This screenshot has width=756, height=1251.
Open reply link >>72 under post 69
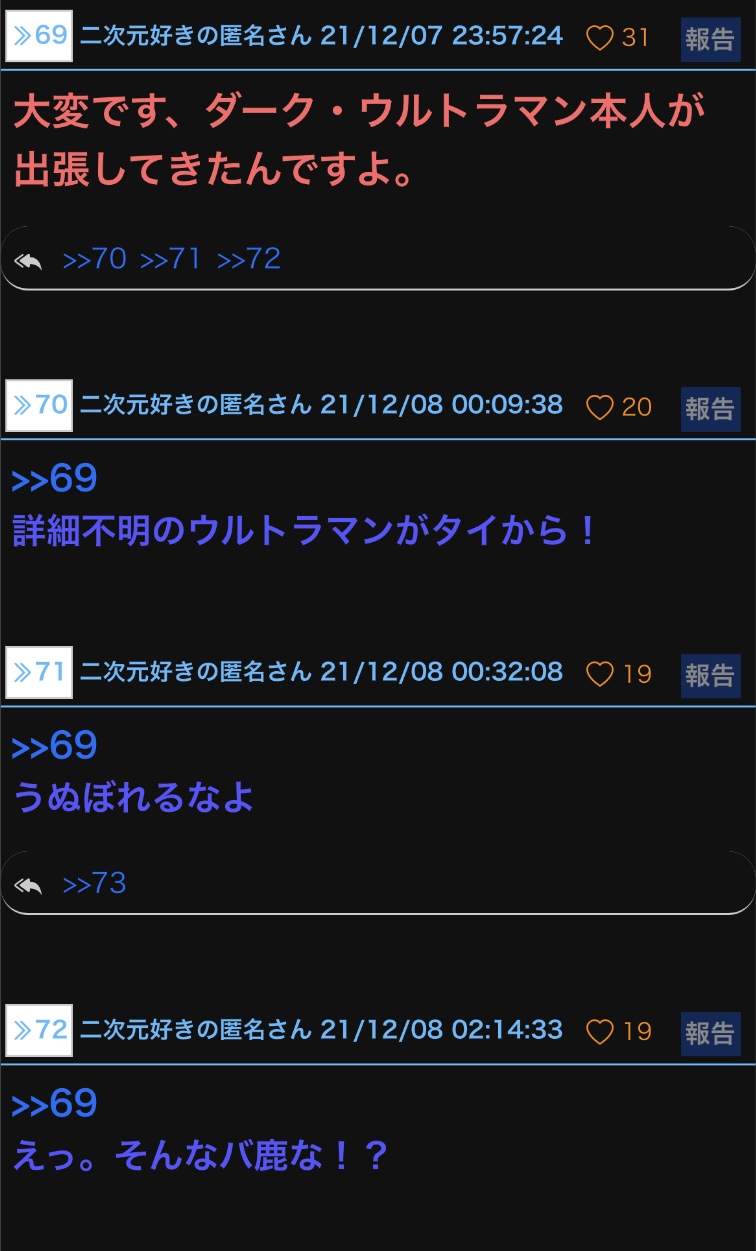[249, 260]
